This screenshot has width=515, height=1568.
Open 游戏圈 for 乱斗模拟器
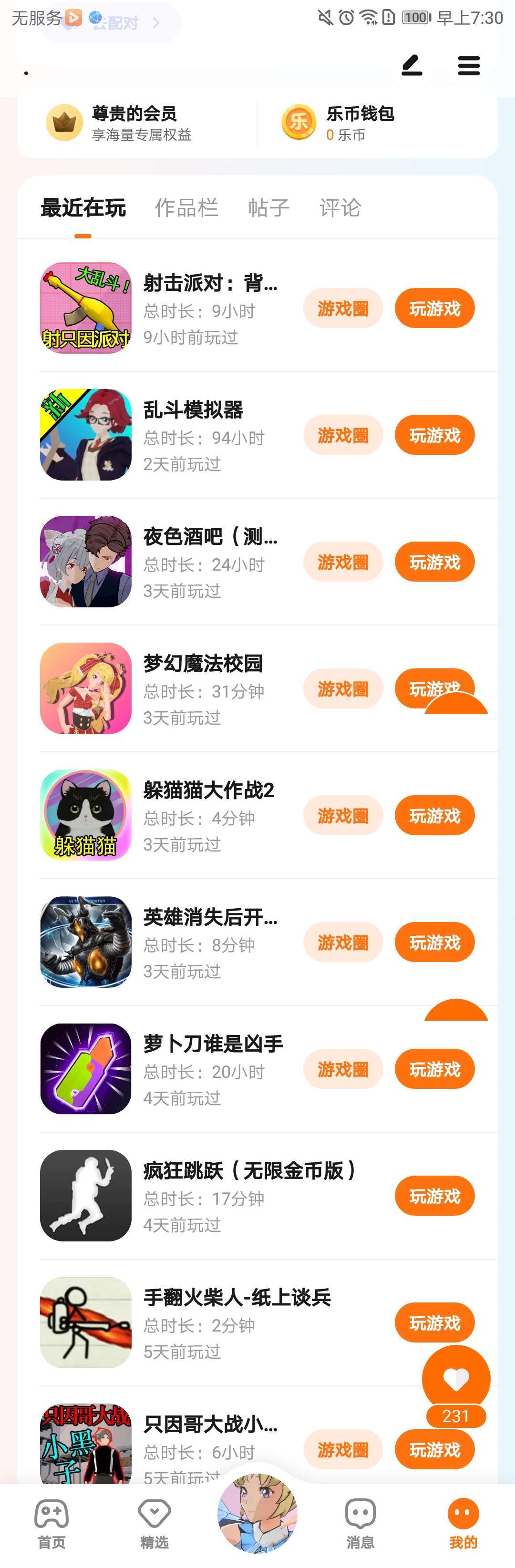[343, 435]
